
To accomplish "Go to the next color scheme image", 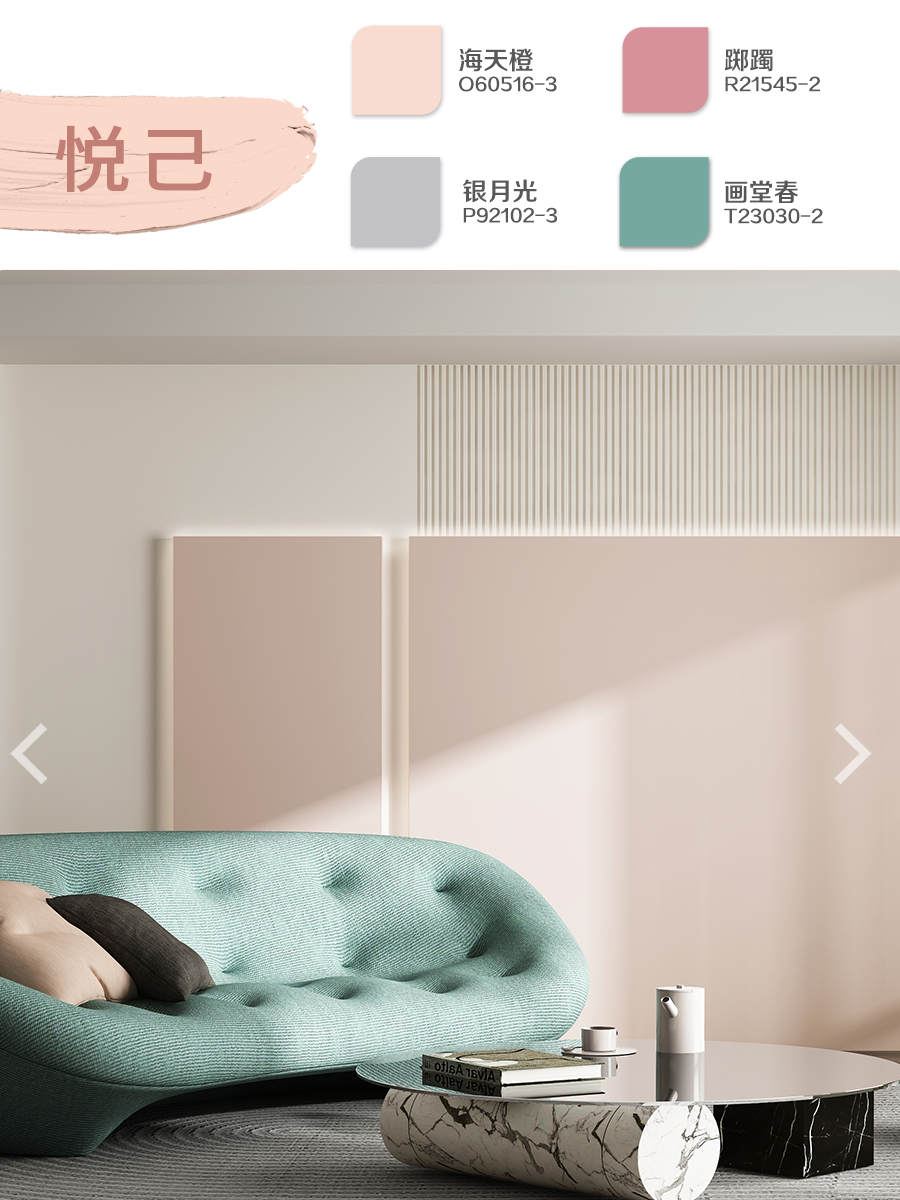I will click(852, 753).
